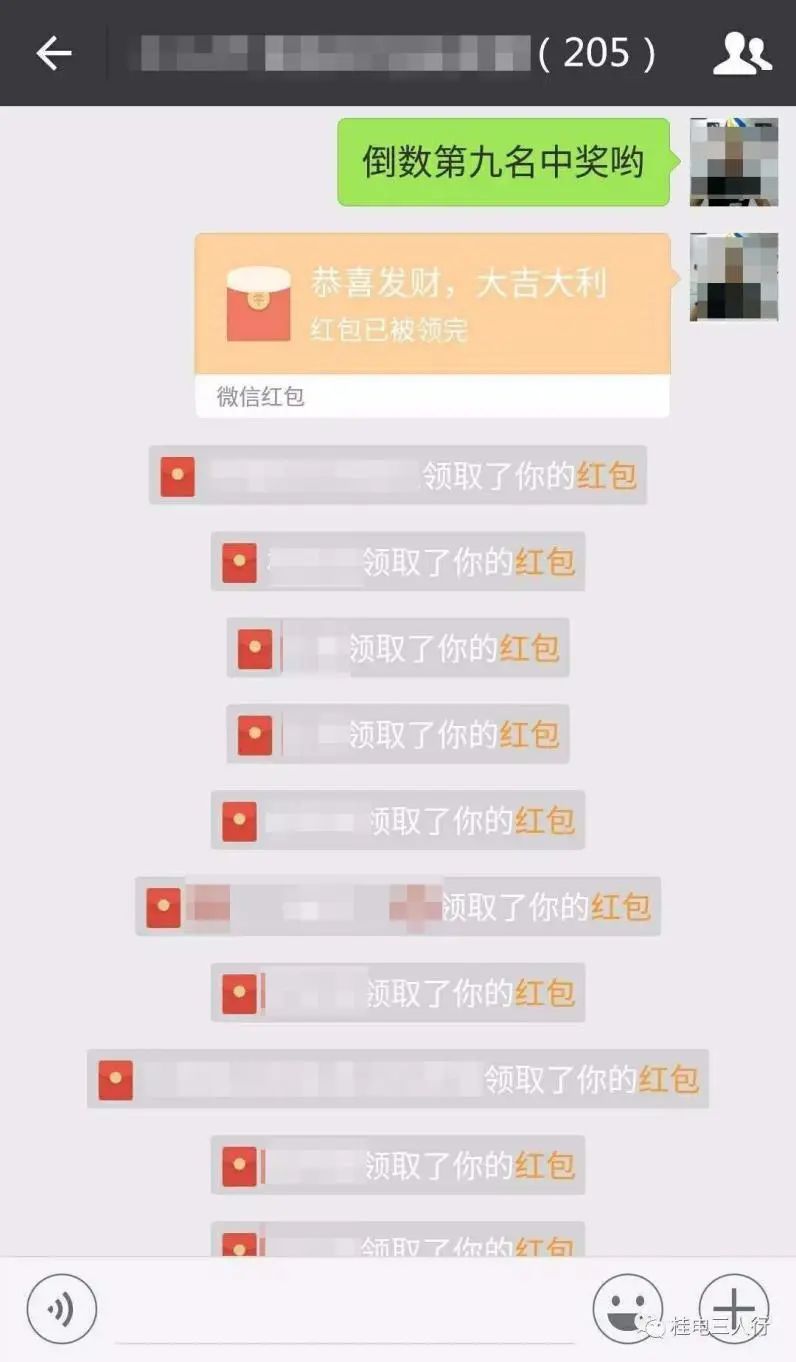
Task: Open the 恭喜发财，大吉大利 red packet
Action: (432, 305)
